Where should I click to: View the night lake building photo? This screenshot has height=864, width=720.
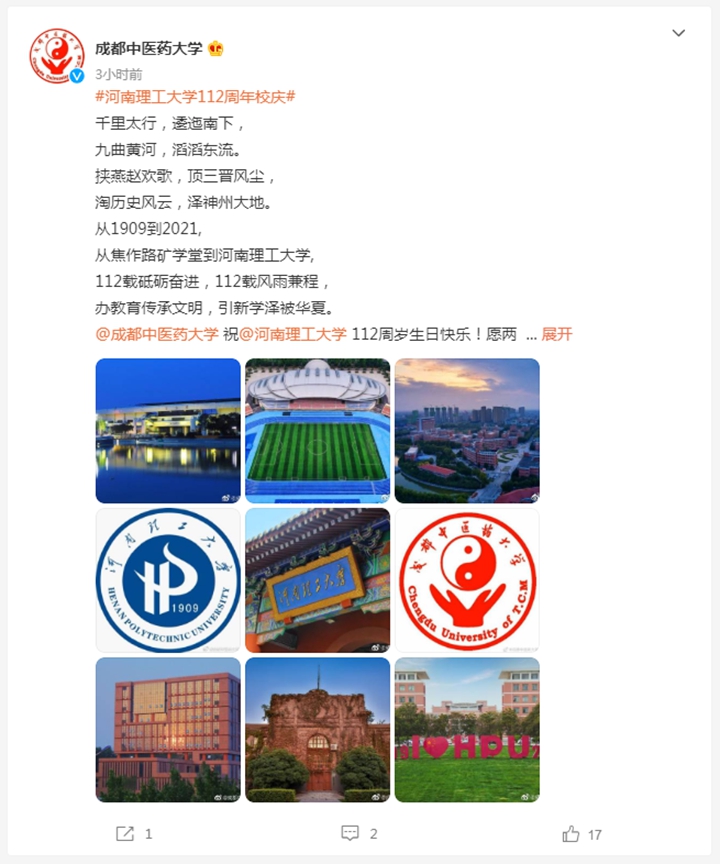tap(168, 430)
